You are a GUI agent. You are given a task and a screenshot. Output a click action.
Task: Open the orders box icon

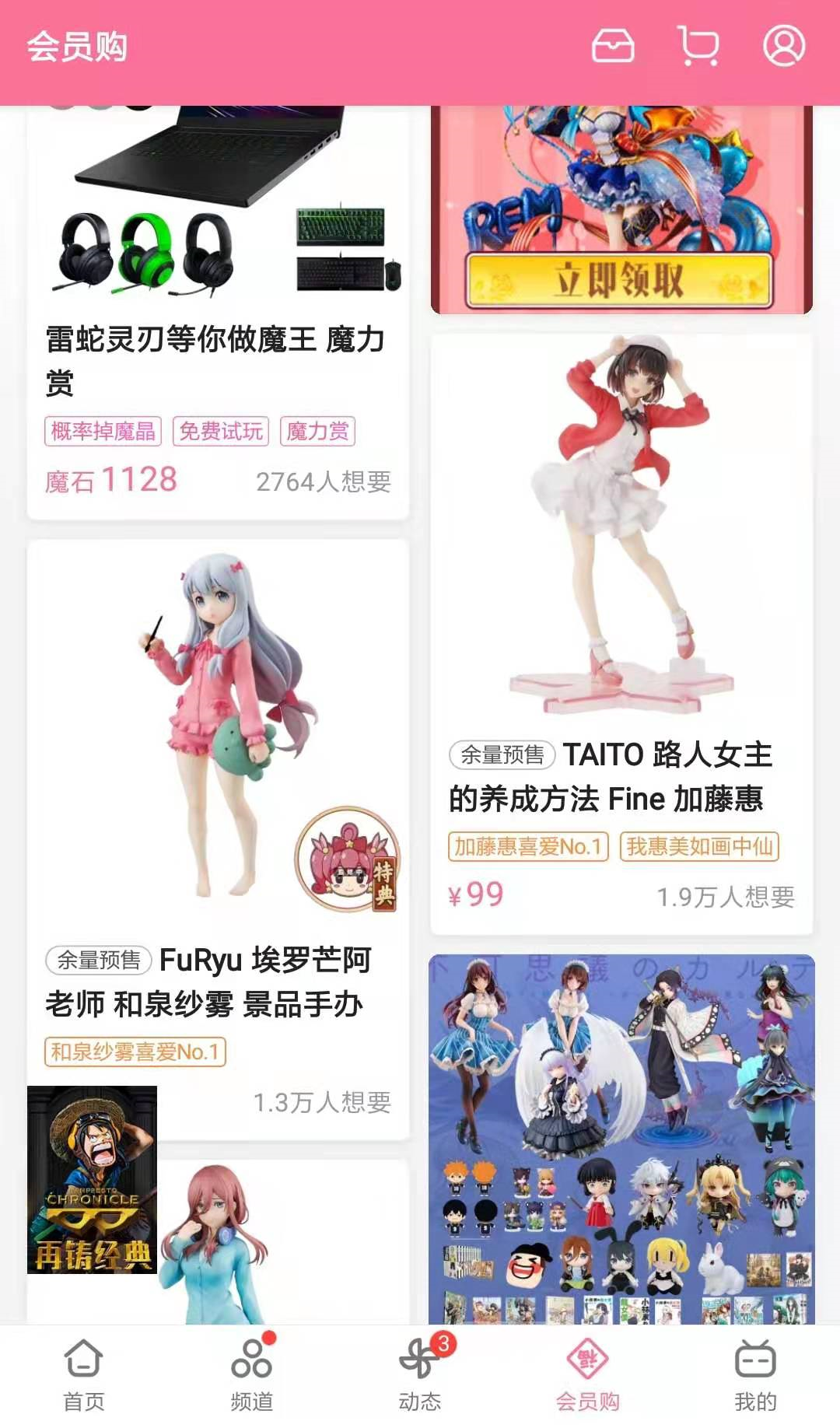click(613, 46)
